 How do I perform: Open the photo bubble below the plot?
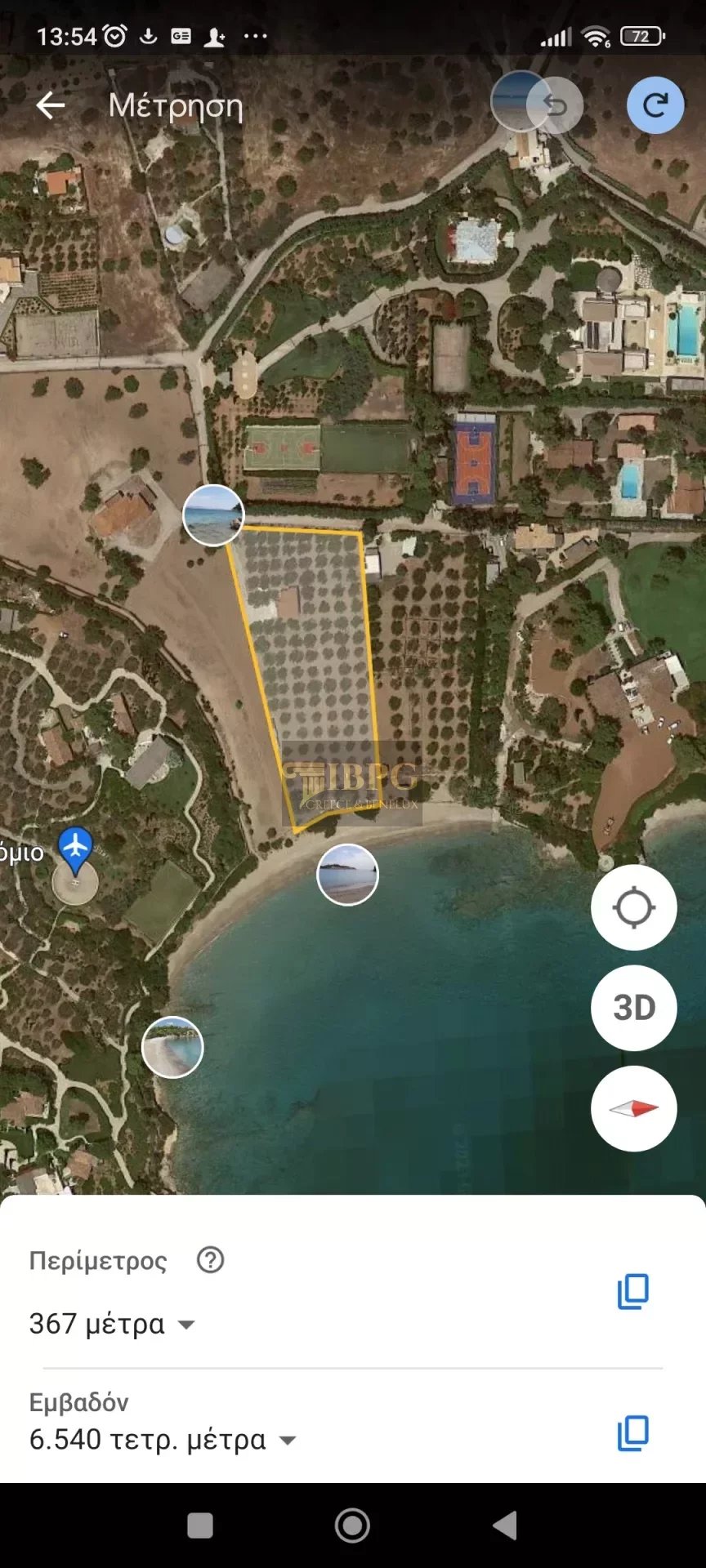(x=347, y=875)
